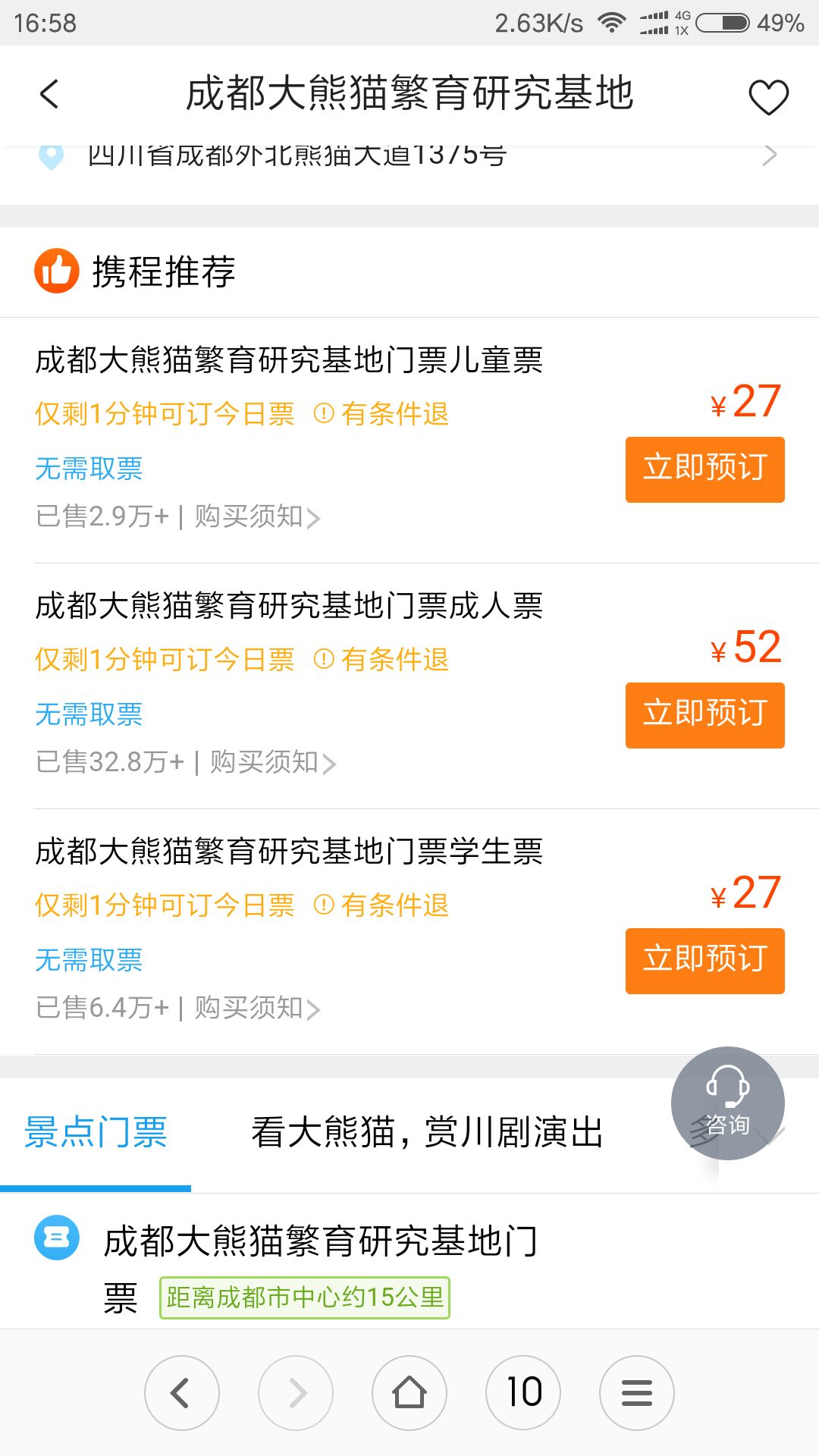This screenshot has height=1456, width=819.
Task: Open the browser menu button
Action: click(637, 1393)
